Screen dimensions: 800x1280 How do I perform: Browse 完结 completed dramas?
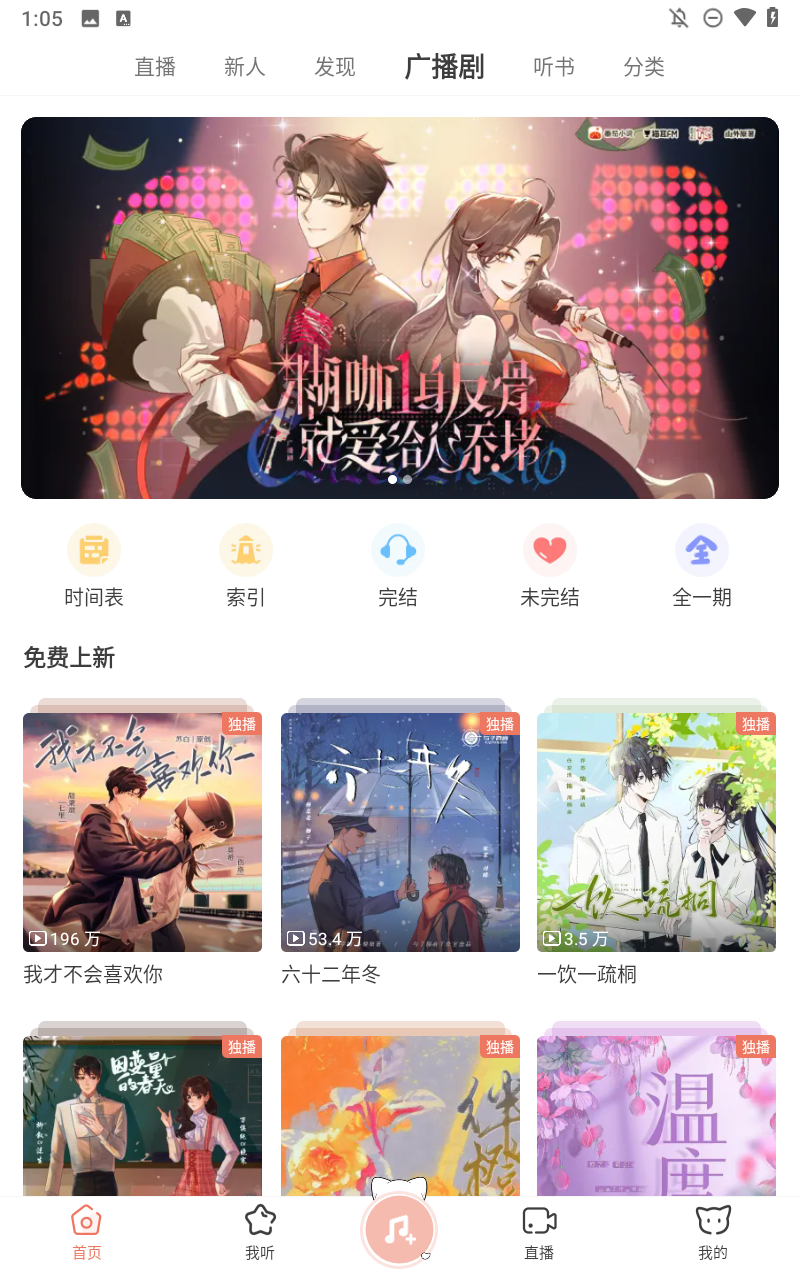[398, 566]
